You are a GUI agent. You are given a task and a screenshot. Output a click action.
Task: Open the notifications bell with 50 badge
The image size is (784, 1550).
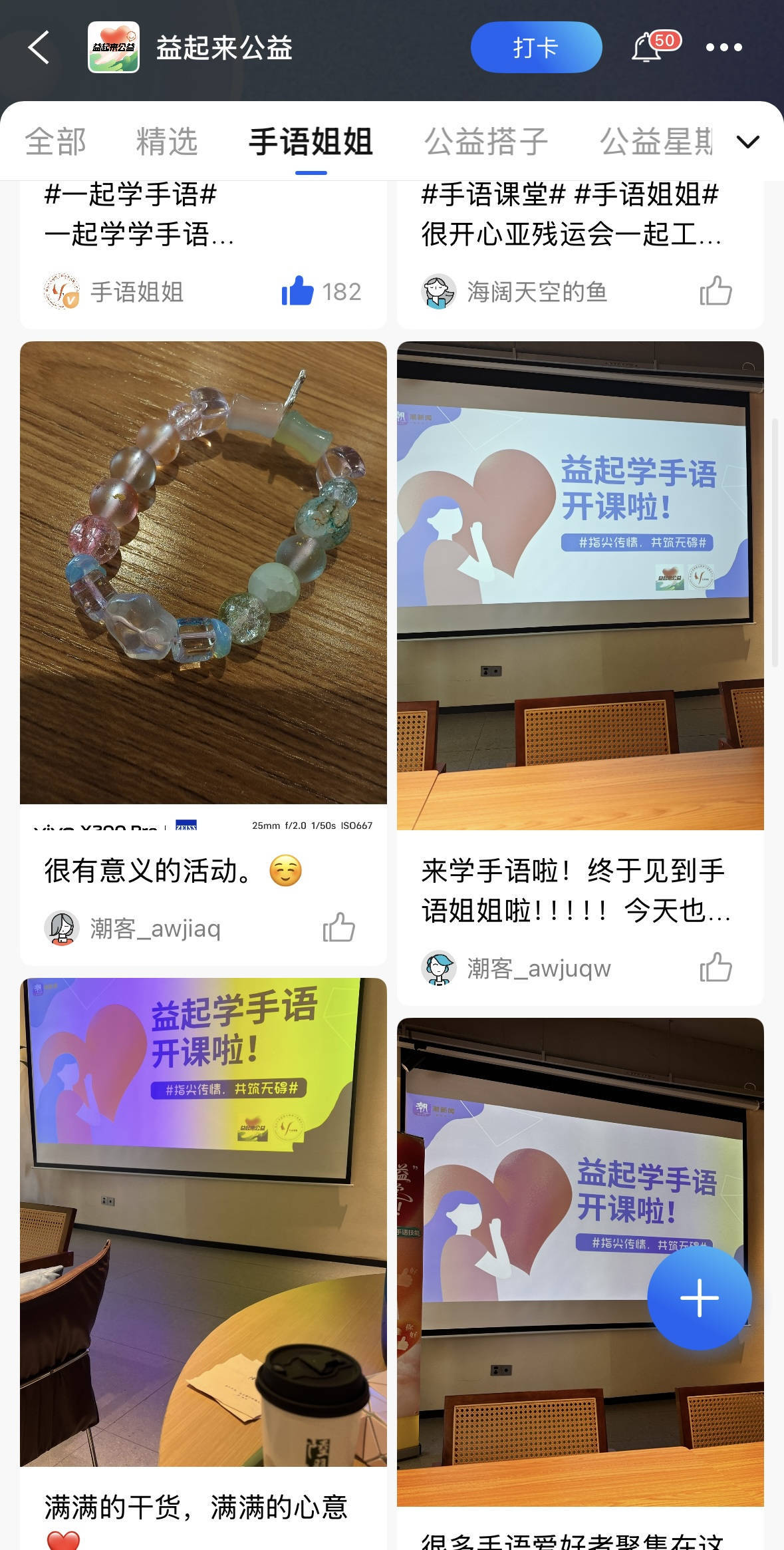click(648, 48)
